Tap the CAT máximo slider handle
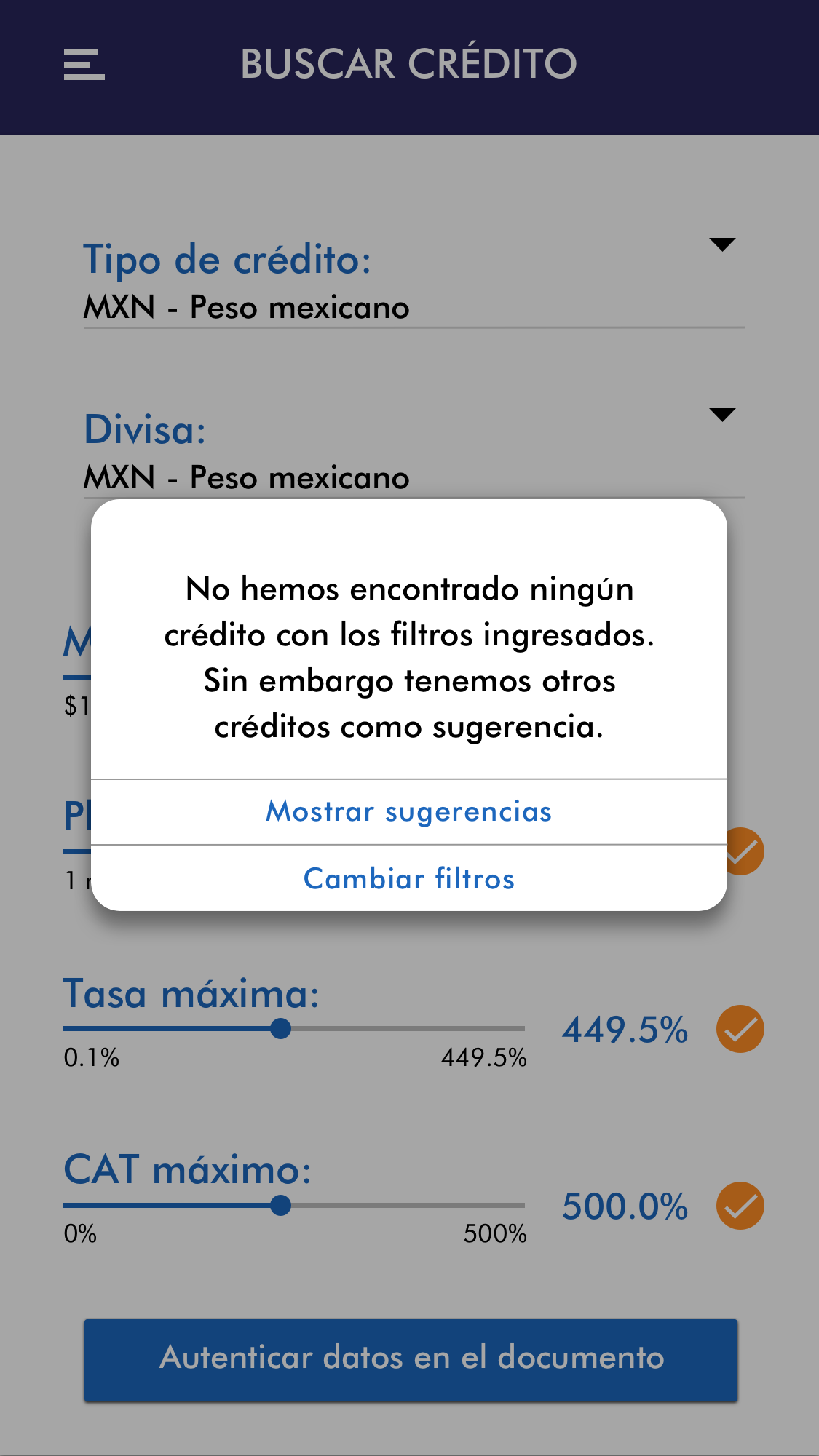819x1456 pixels. tap(280, 1205)
